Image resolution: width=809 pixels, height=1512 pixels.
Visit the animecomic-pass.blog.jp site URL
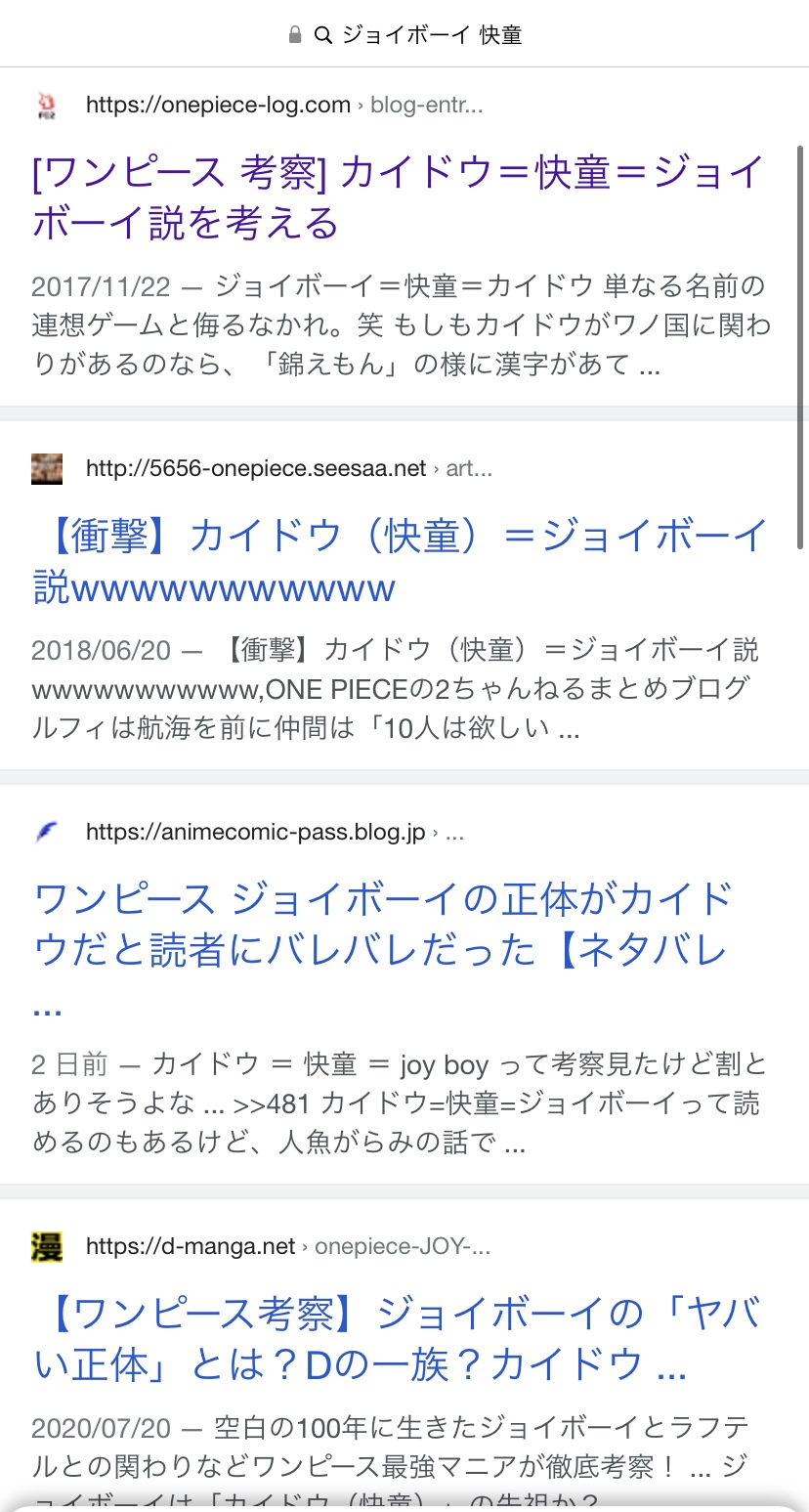(x=275, y=832)
